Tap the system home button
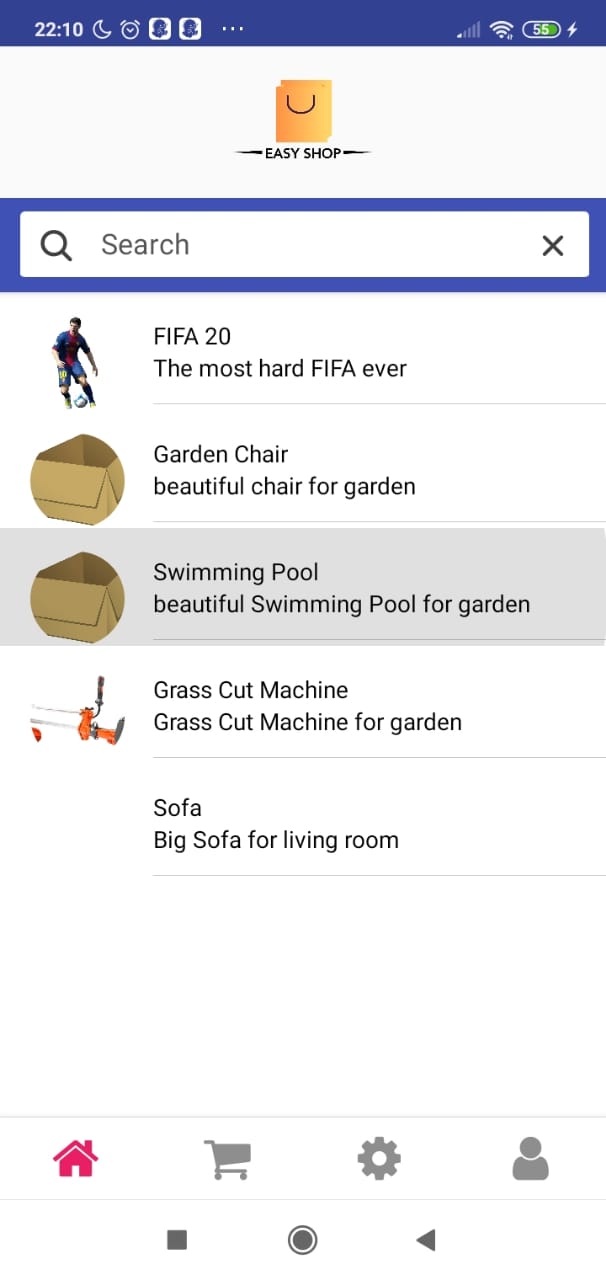The width and height of the screenshot is (606, 1280). (x=302, y=1240)
